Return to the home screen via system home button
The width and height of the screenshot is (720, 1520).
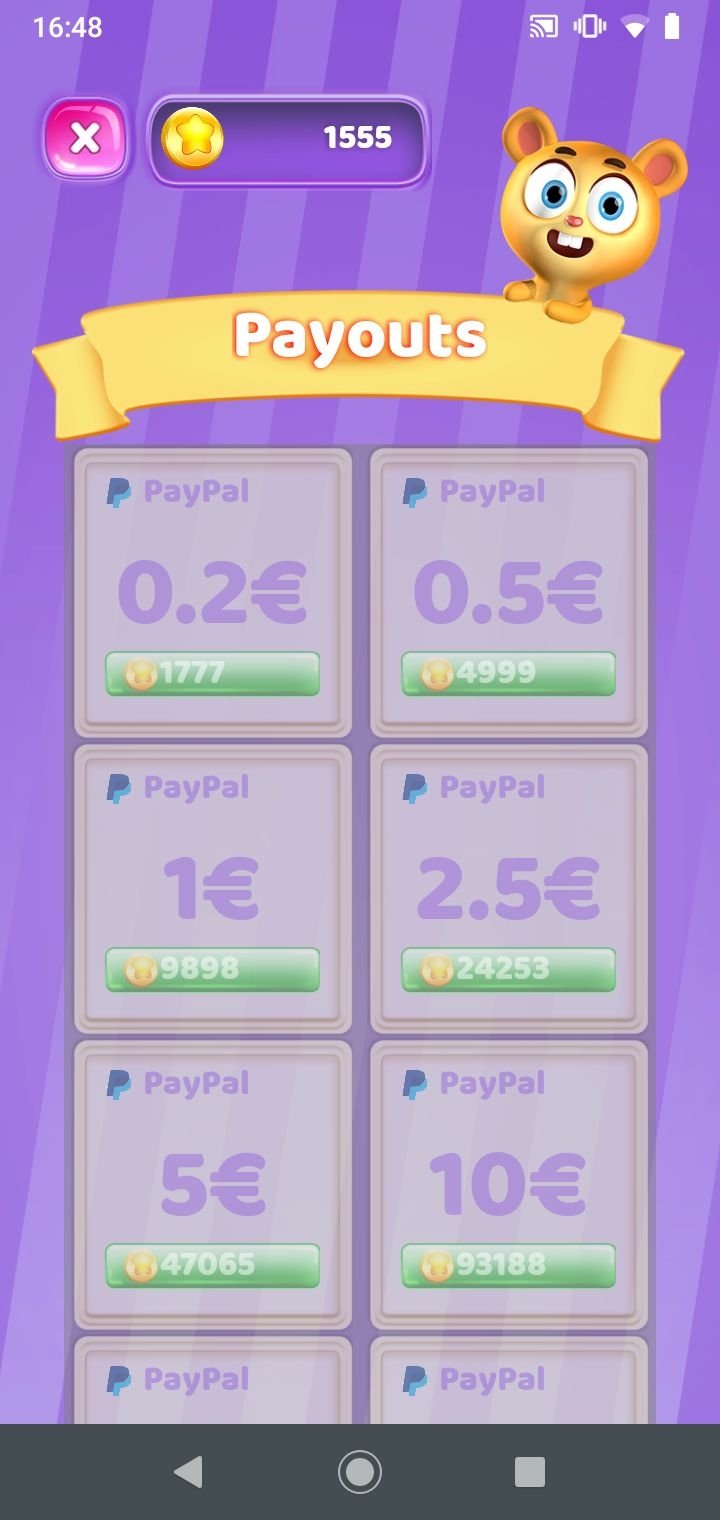tap(360, 1472)
